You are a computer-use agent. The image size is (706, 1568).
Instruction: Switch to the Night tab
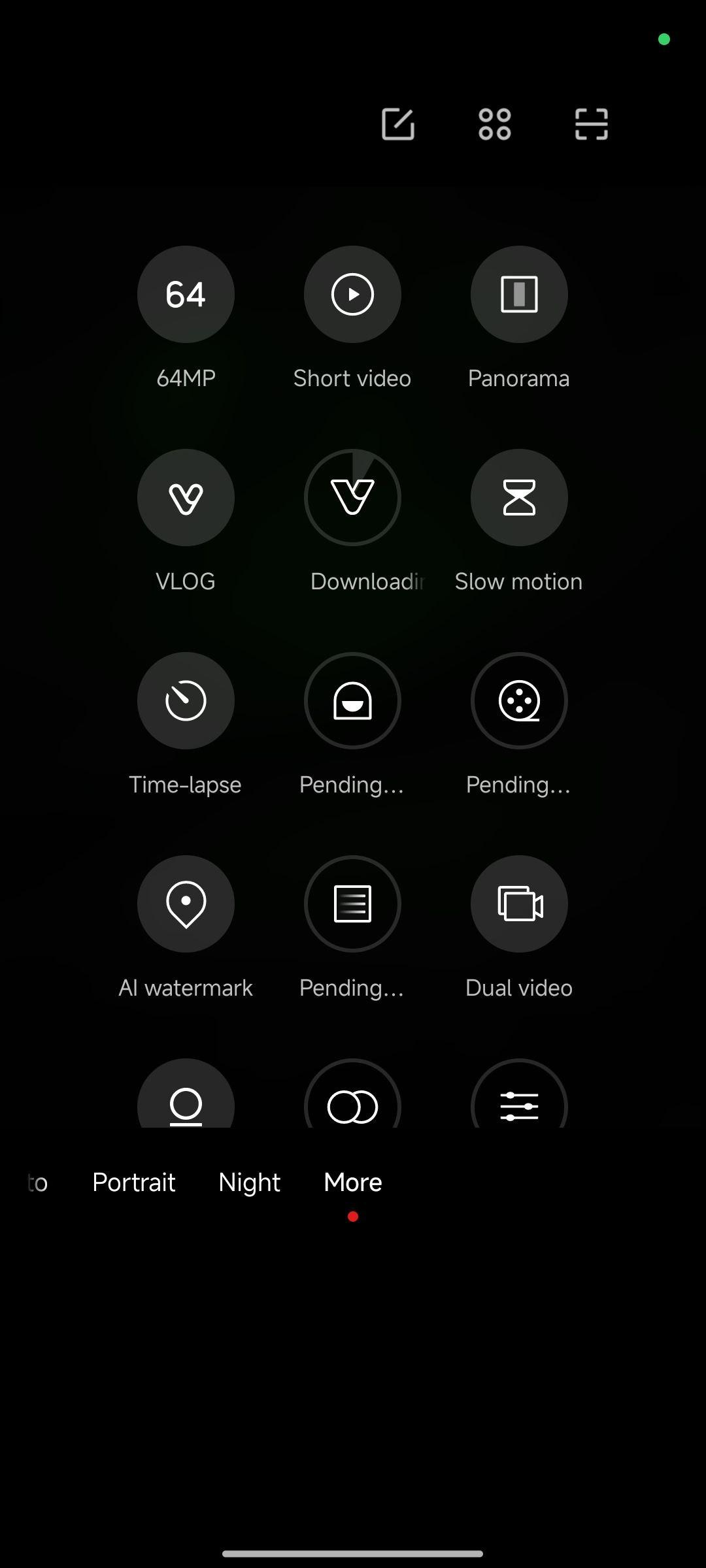[x=249, y=1182]
